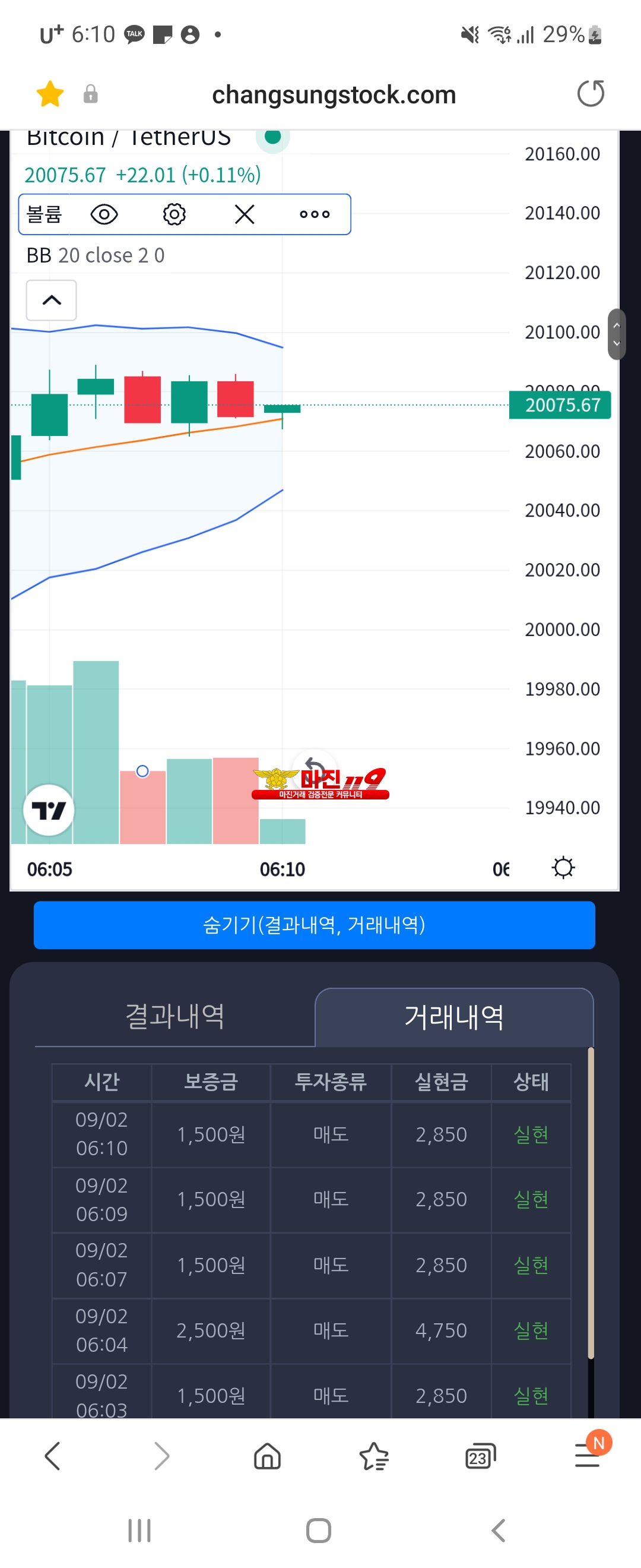Bookmark this site with the star icon

50,94
